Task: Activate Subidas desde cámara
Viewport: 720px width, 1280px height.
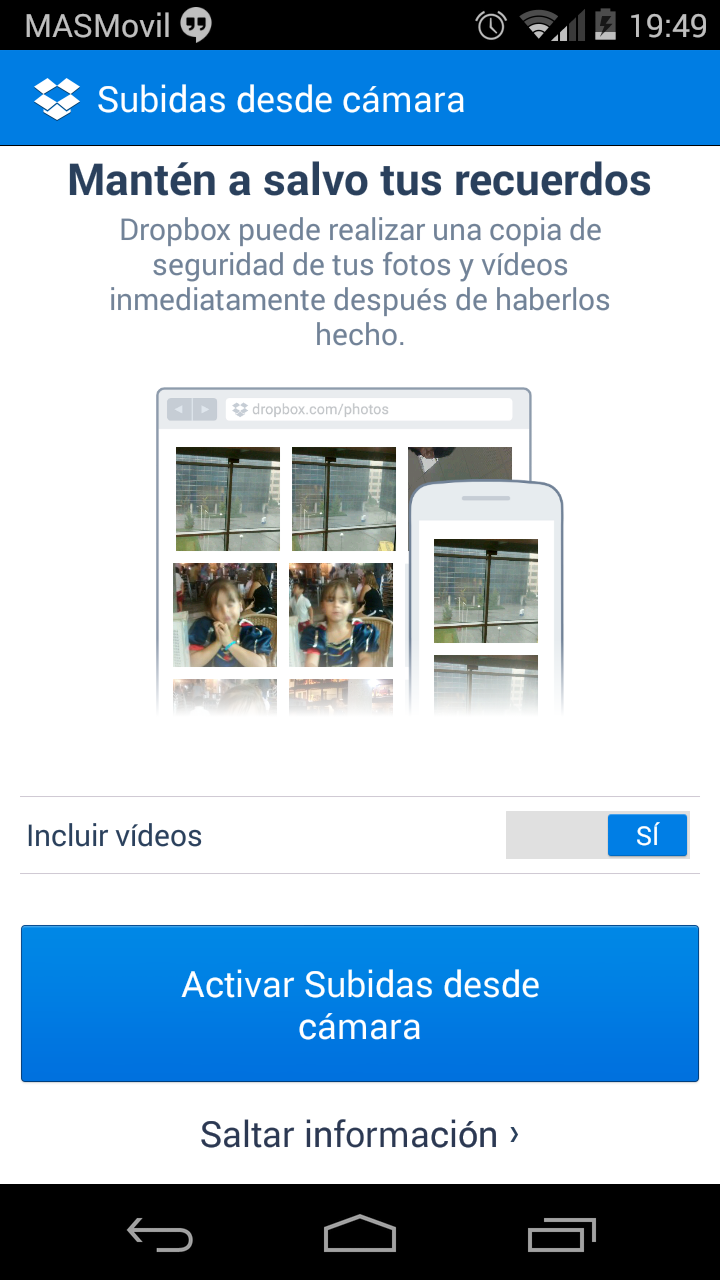Action: pos(360,1003)
